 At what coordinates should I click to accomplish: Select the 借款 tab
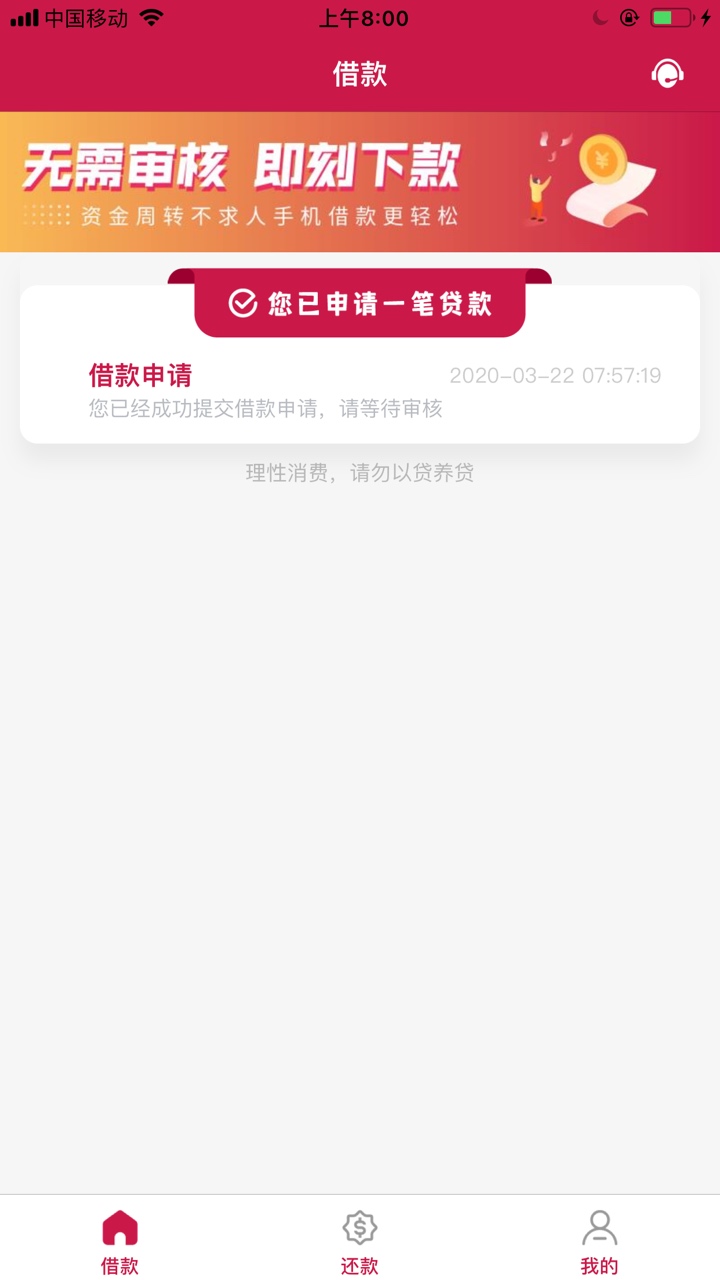(120, 1241)
